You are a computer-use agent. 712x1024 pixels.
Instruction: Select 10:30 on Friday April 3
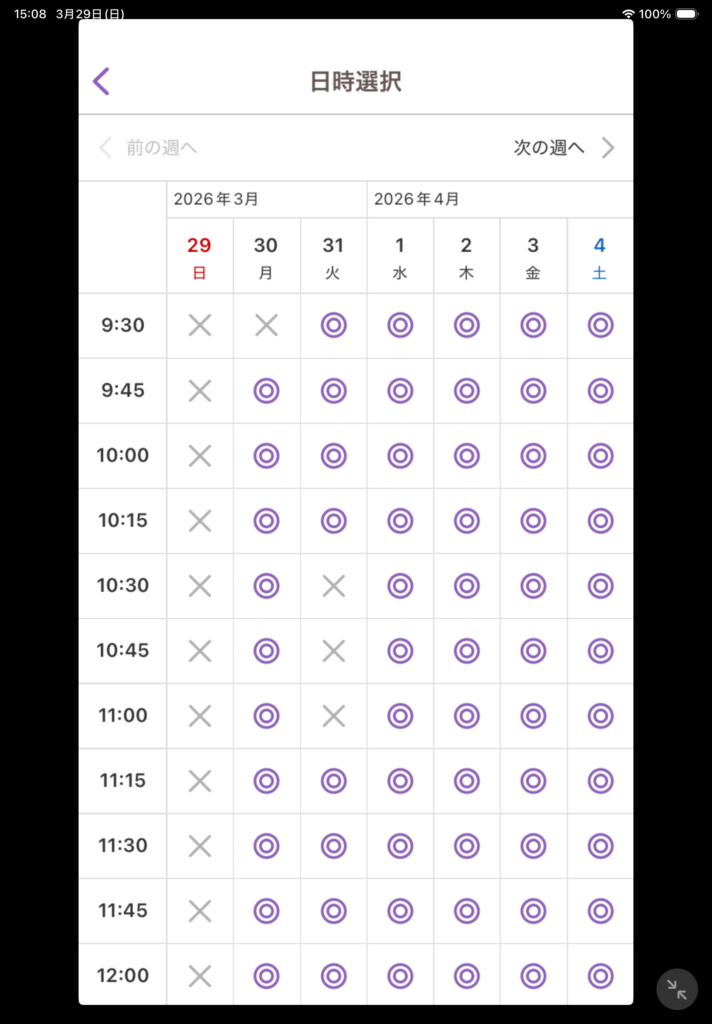533,585
